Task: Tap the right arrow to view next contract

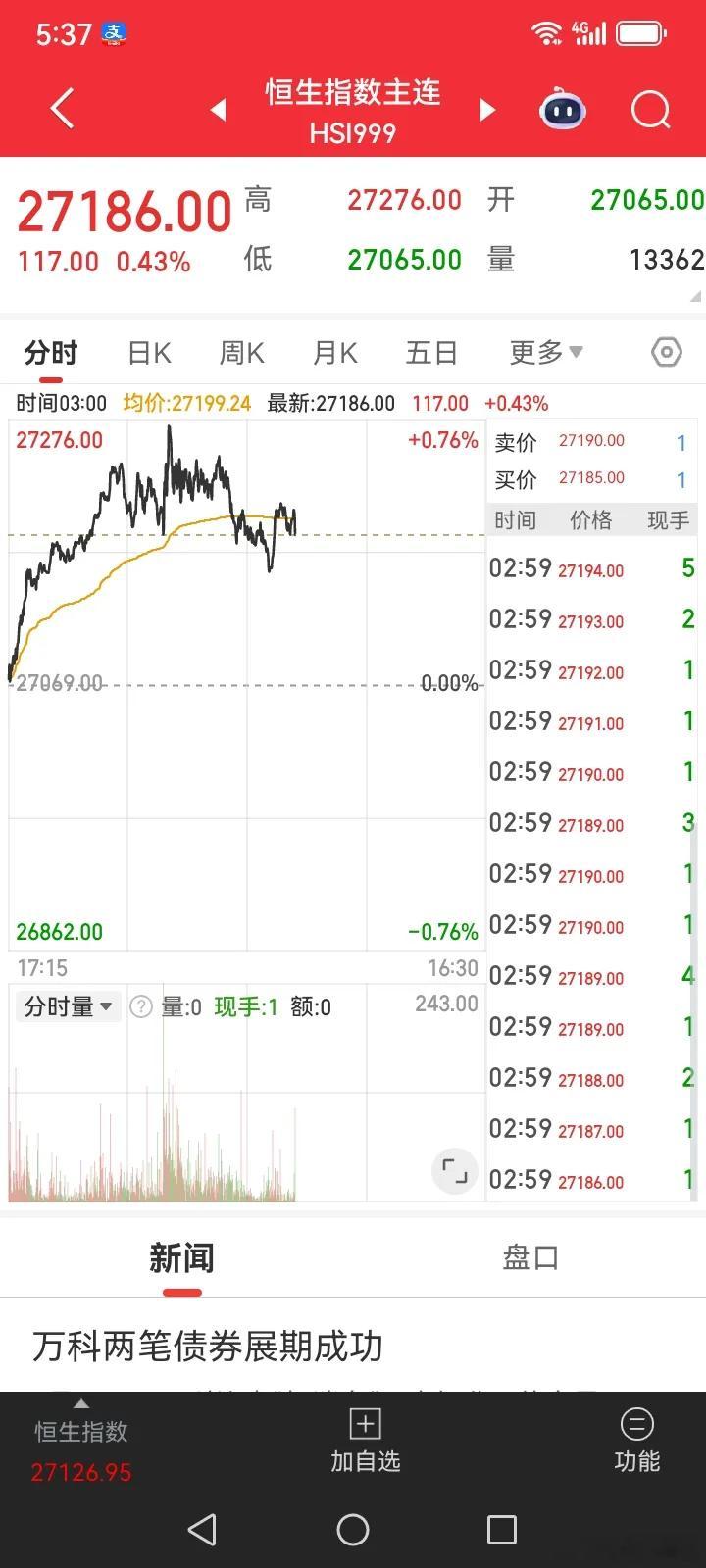Action: pyautogui.click(x=487, y=110)
